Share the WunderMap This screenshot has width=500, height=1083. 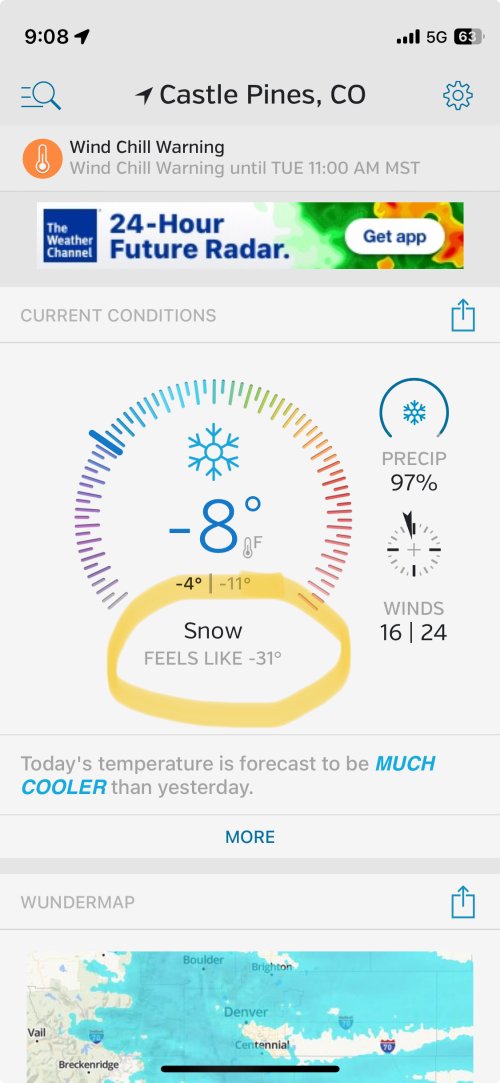pos(463,902)
